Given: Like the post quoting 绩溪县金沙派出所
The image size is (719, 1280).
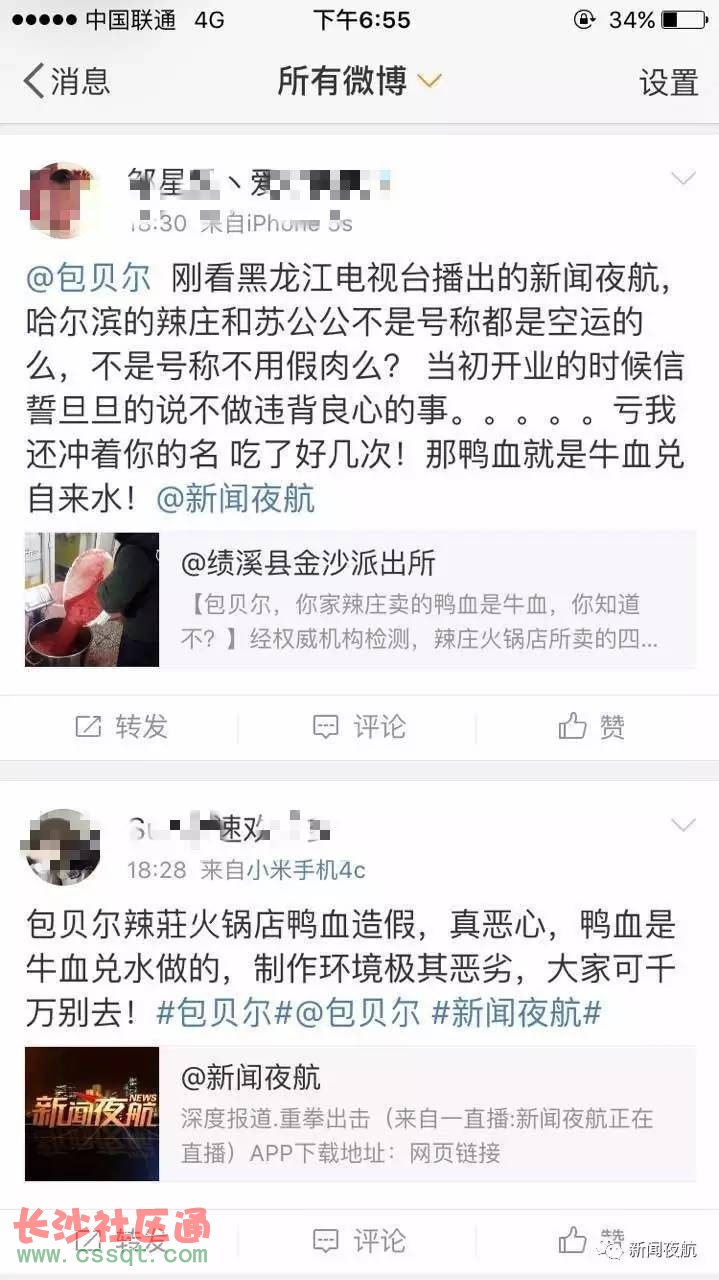Looking at the screenshot, I should tap(592, 726).
